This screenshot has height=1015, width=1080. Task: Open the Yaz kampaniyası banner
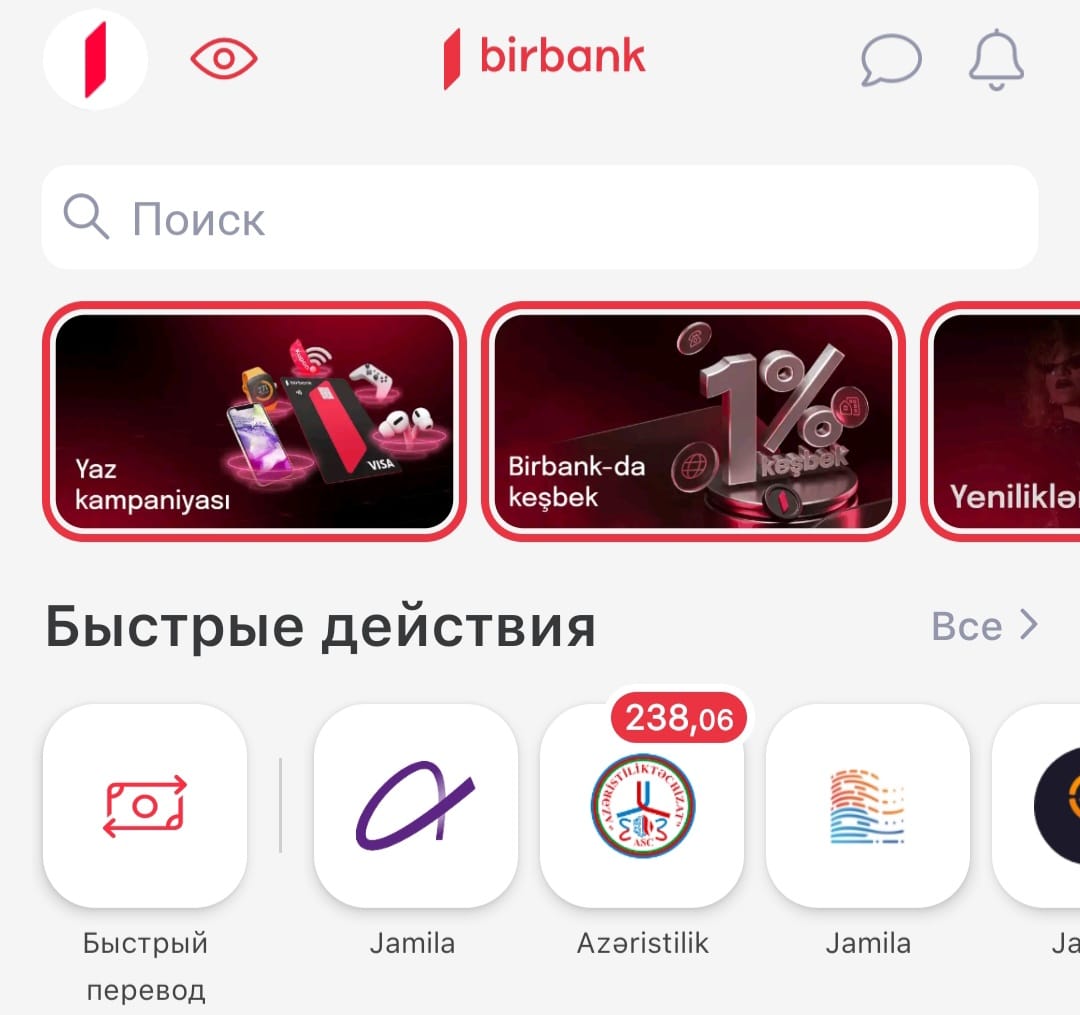(254, 421)
